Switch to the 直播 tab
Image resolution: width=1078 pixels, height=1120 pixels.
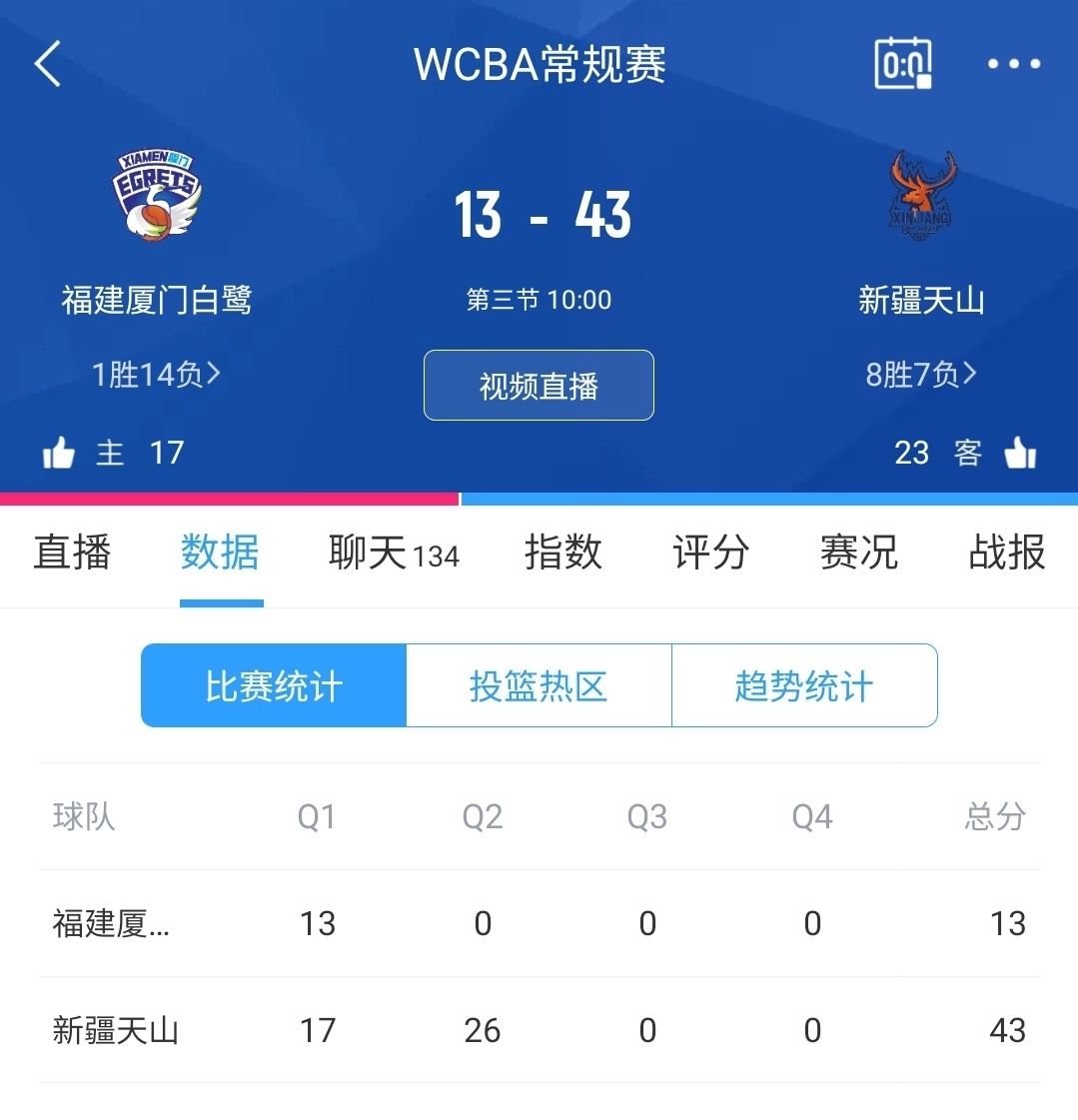coord(72,553)
